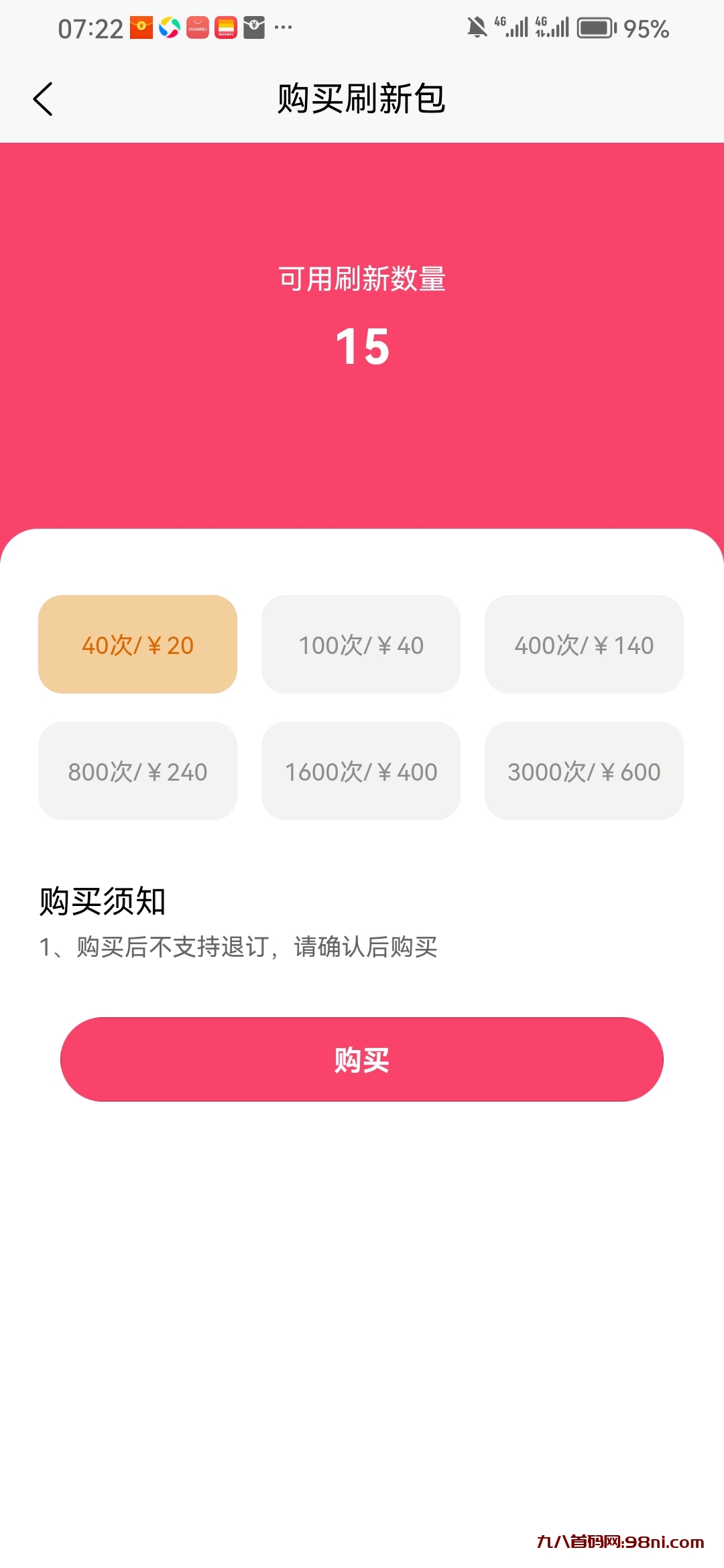Tap the HUAWEI app icon in status bar
Viewport: 724px width, 1568px height.
197,28
